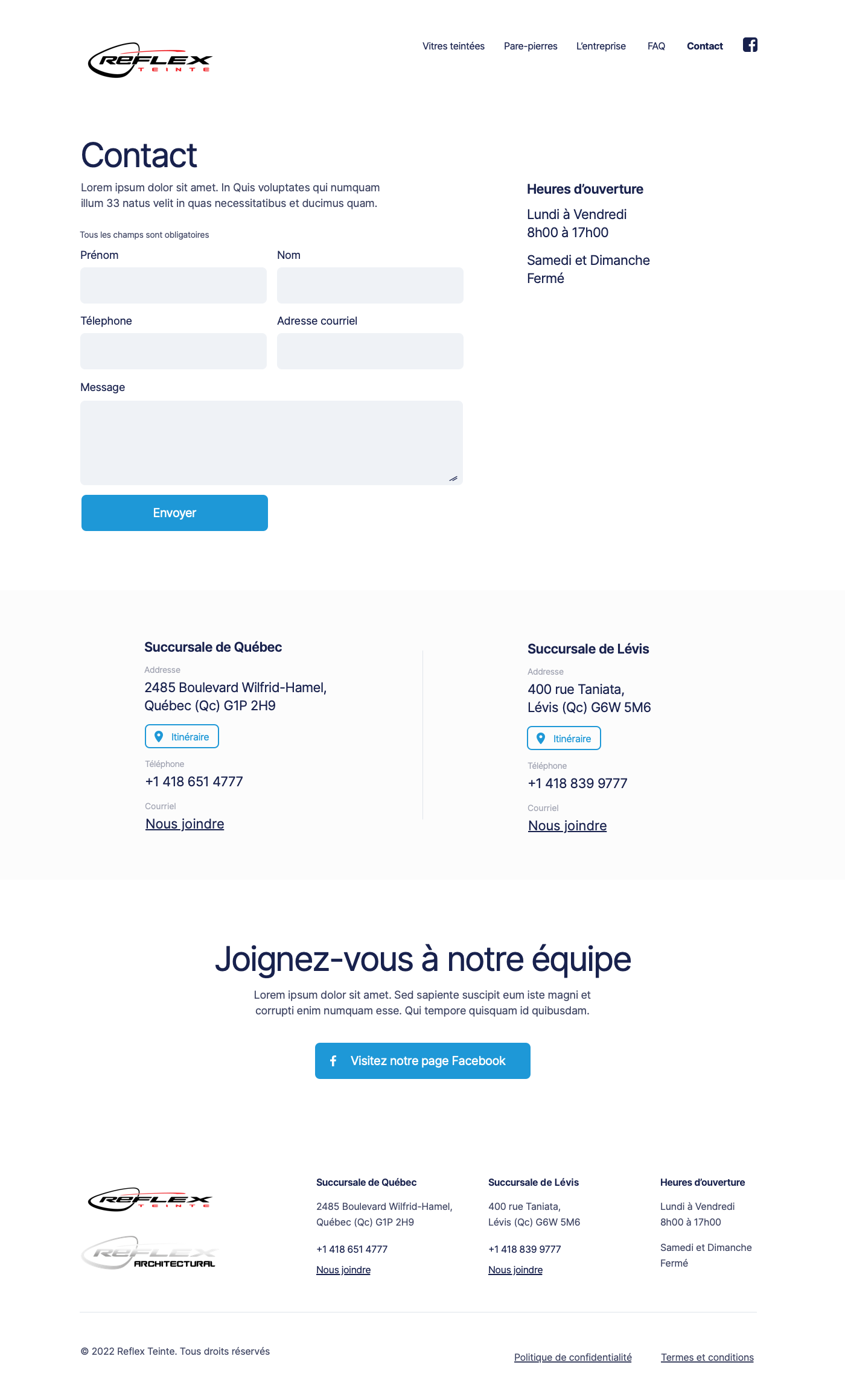This screenshot has height=1400, width=845.
Task: Visit the Facebook page button
Action: [x=422, y=1061]
